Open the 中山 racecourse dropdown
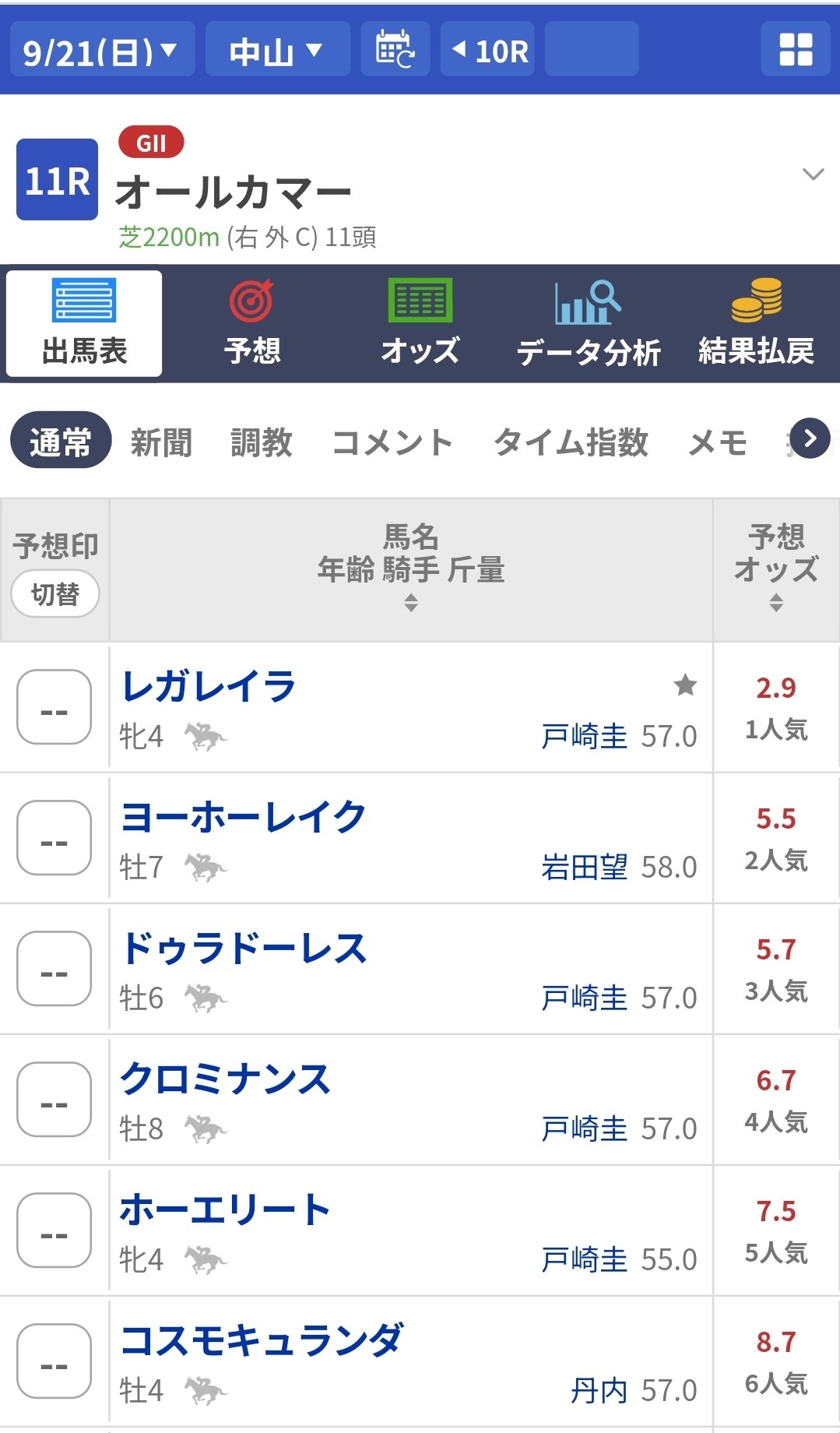 (277, 50)
